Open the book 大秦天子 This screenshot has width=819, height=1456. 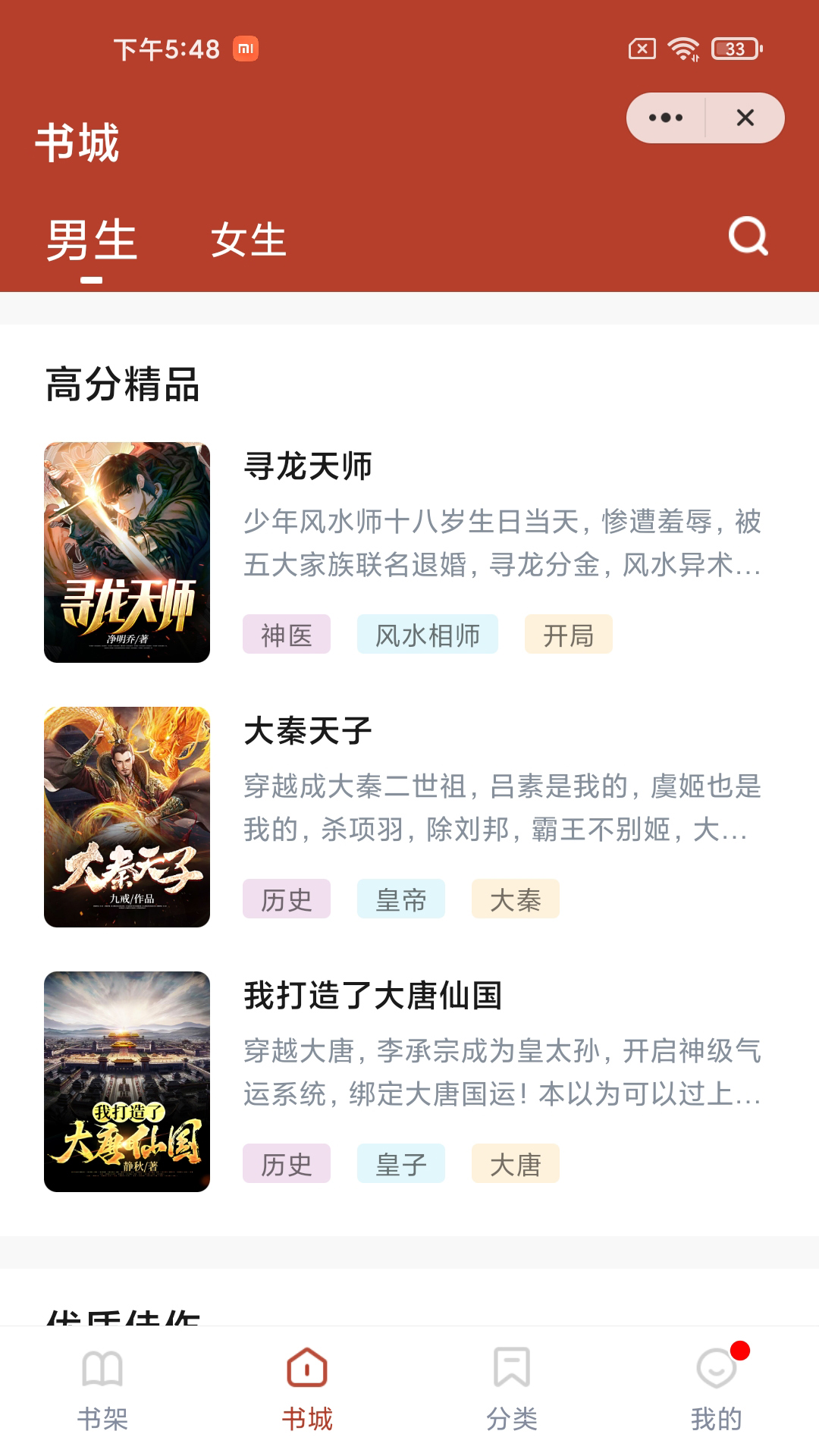308,731
